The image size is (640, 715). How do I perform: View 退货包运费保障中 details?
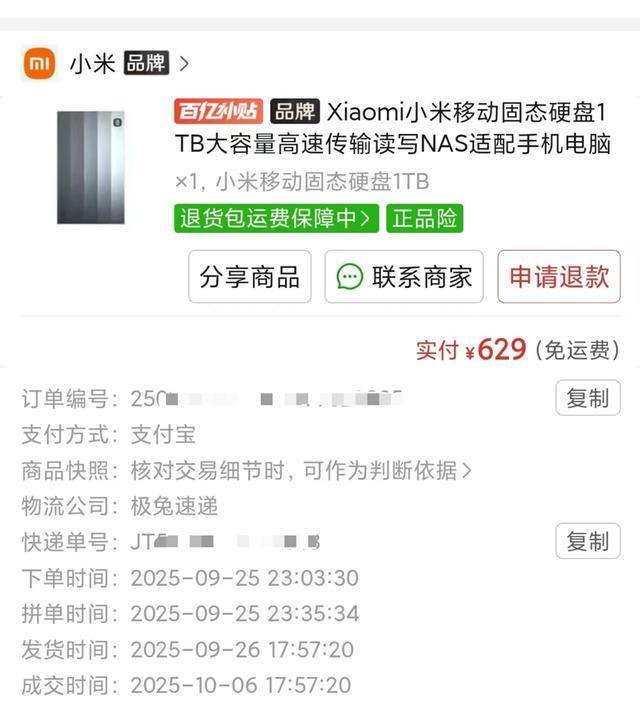pos(276,217)
